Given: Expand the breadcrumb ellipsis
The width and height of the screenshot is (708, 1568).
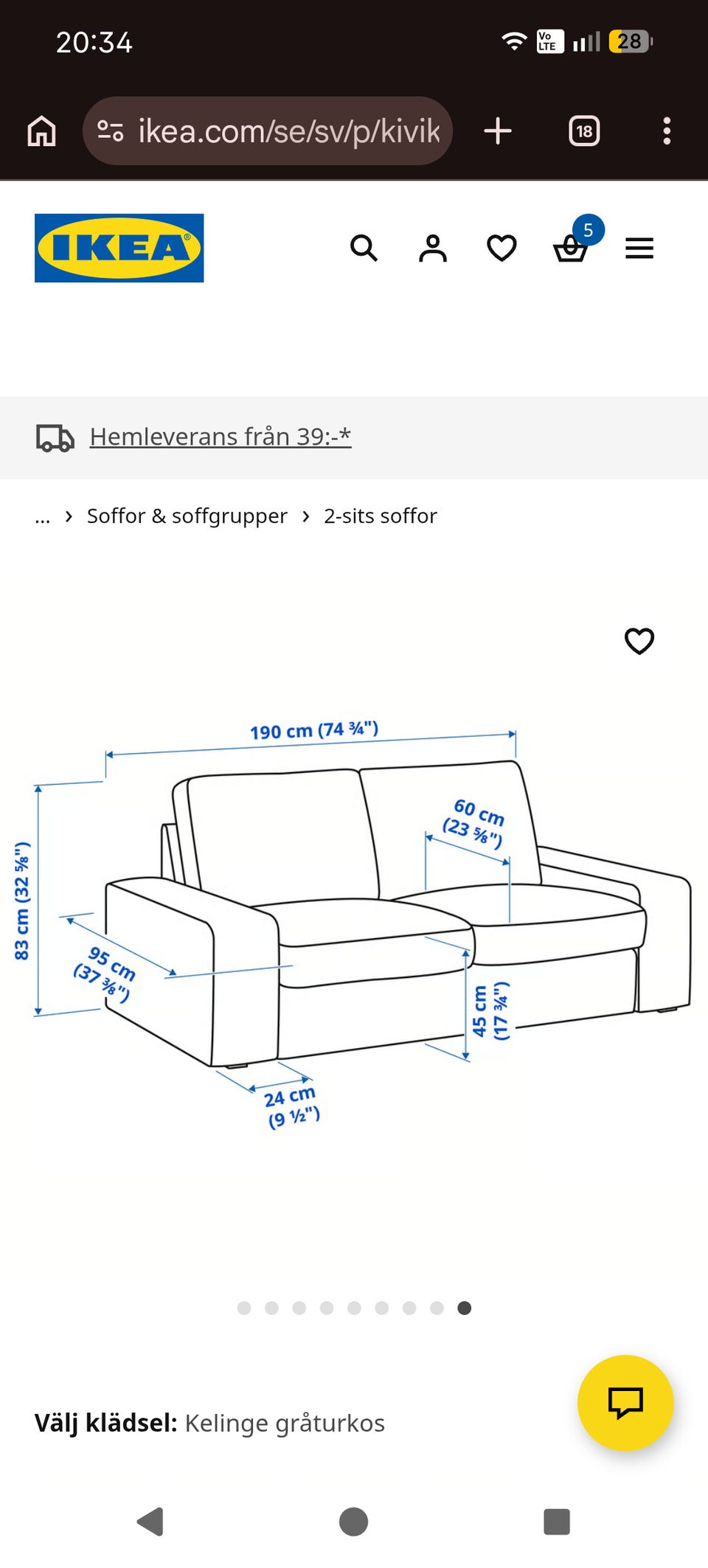Looking at the screenshot, I should point(42,516).
